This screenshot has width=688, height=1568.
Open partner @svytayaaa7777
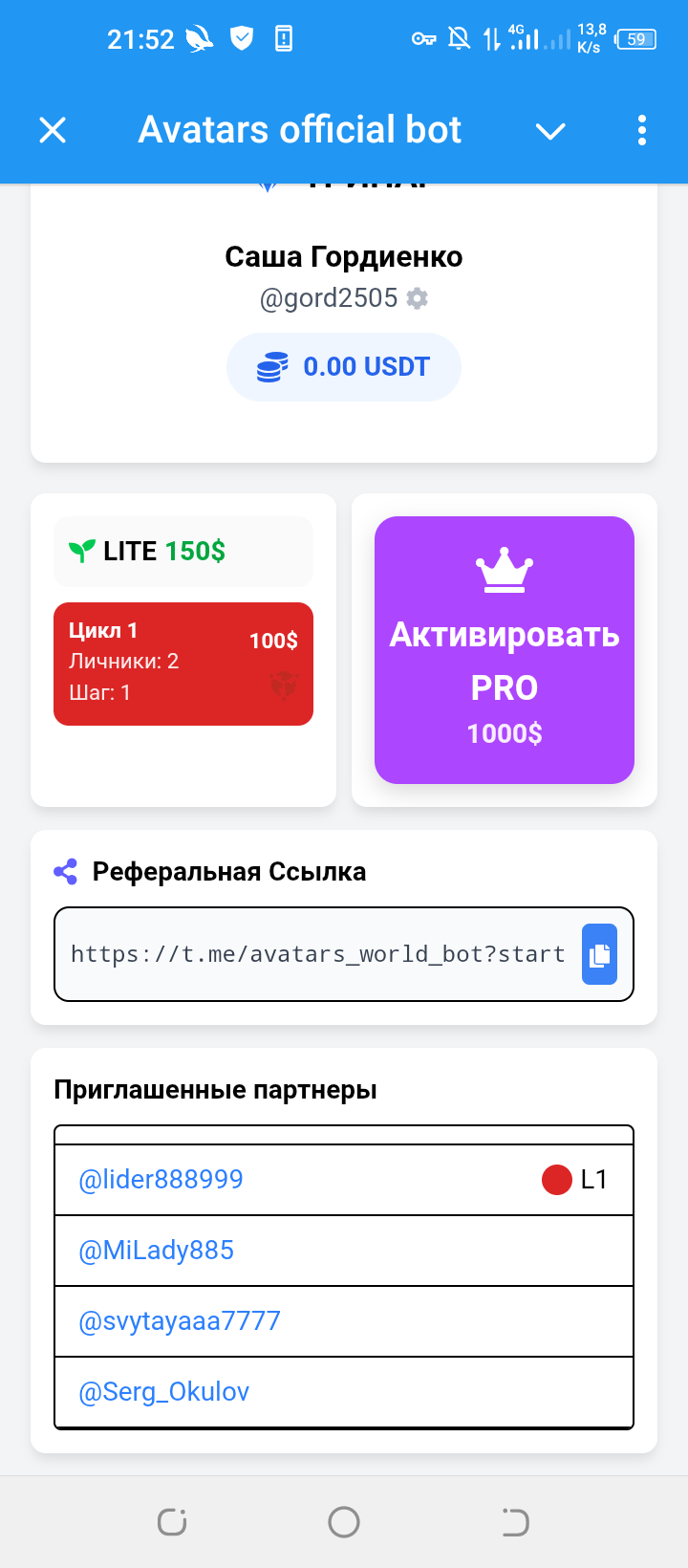(180, 1321)
